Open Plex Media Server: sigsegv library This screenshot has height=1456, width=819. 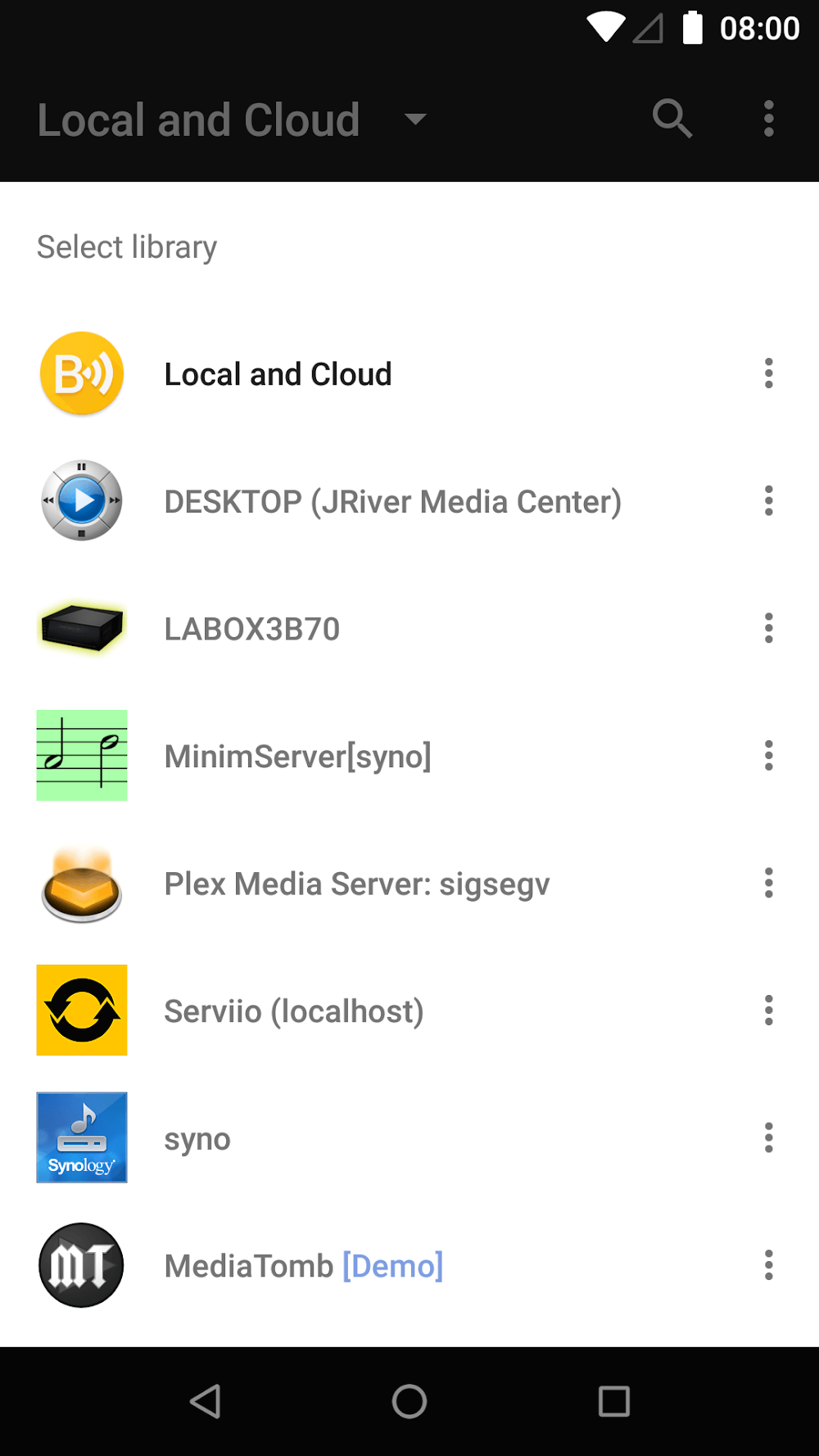pos(356,884)
